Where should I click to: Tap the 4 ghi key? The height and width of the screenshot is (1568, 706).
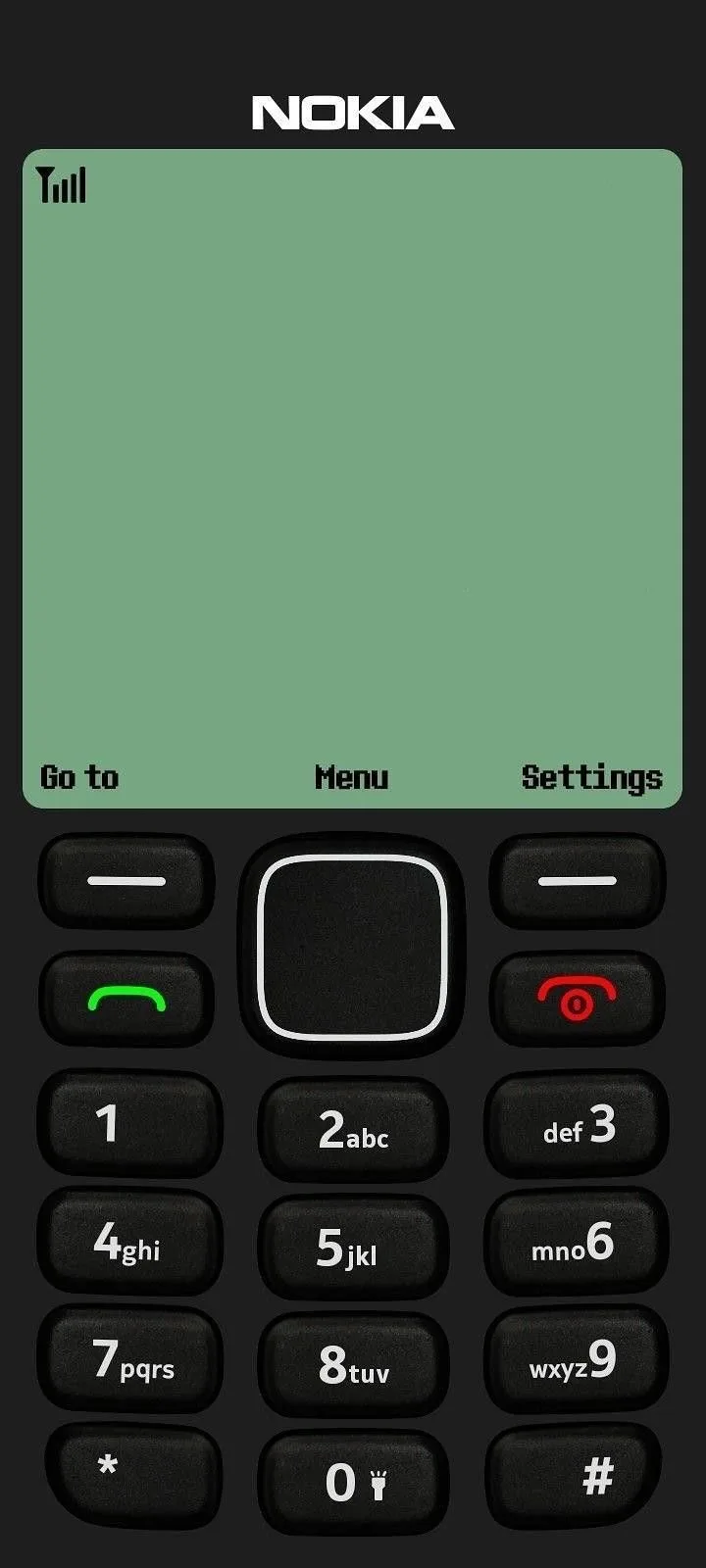[128, 1242]
